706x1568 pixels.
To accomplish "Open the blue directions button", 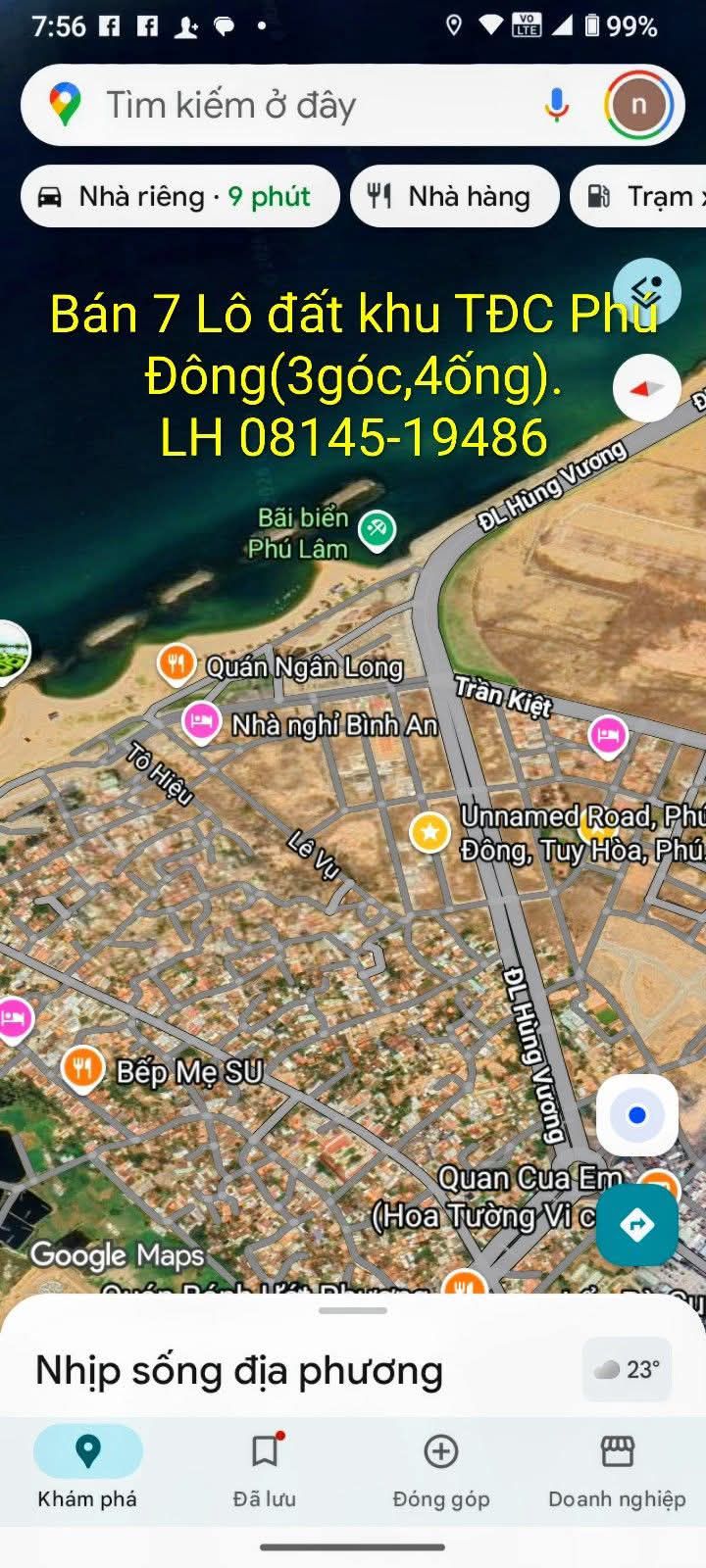I will click(x=637, y=1224).
